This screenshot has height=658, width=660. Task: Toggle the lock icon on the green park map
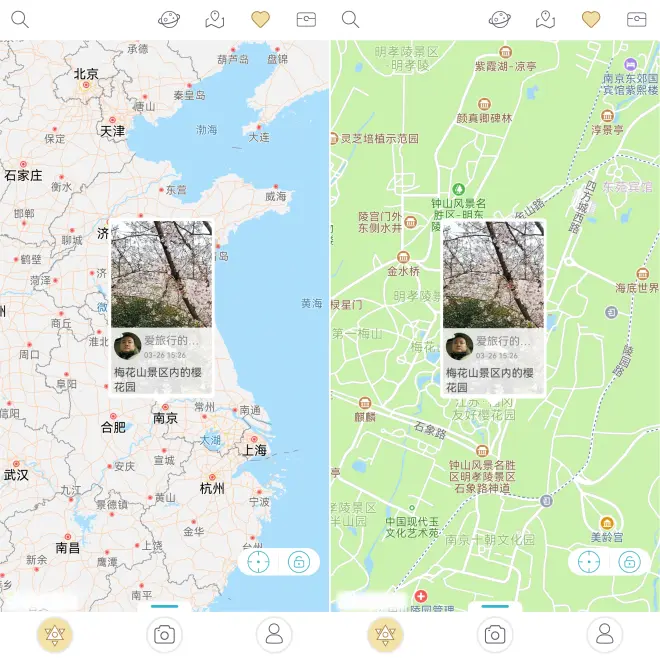tap(628, 561)
